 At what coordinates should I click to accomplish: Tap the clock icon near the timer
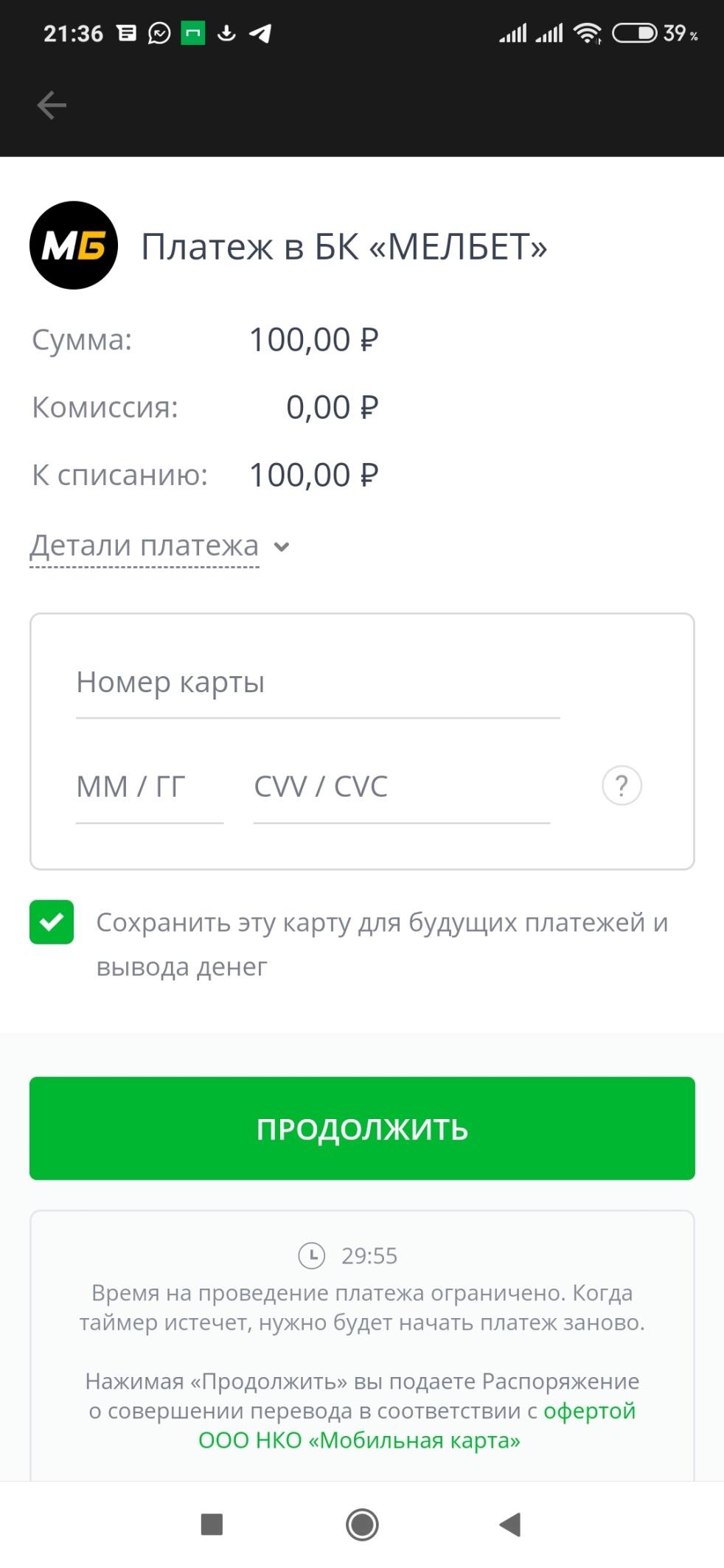[310, 1255]
